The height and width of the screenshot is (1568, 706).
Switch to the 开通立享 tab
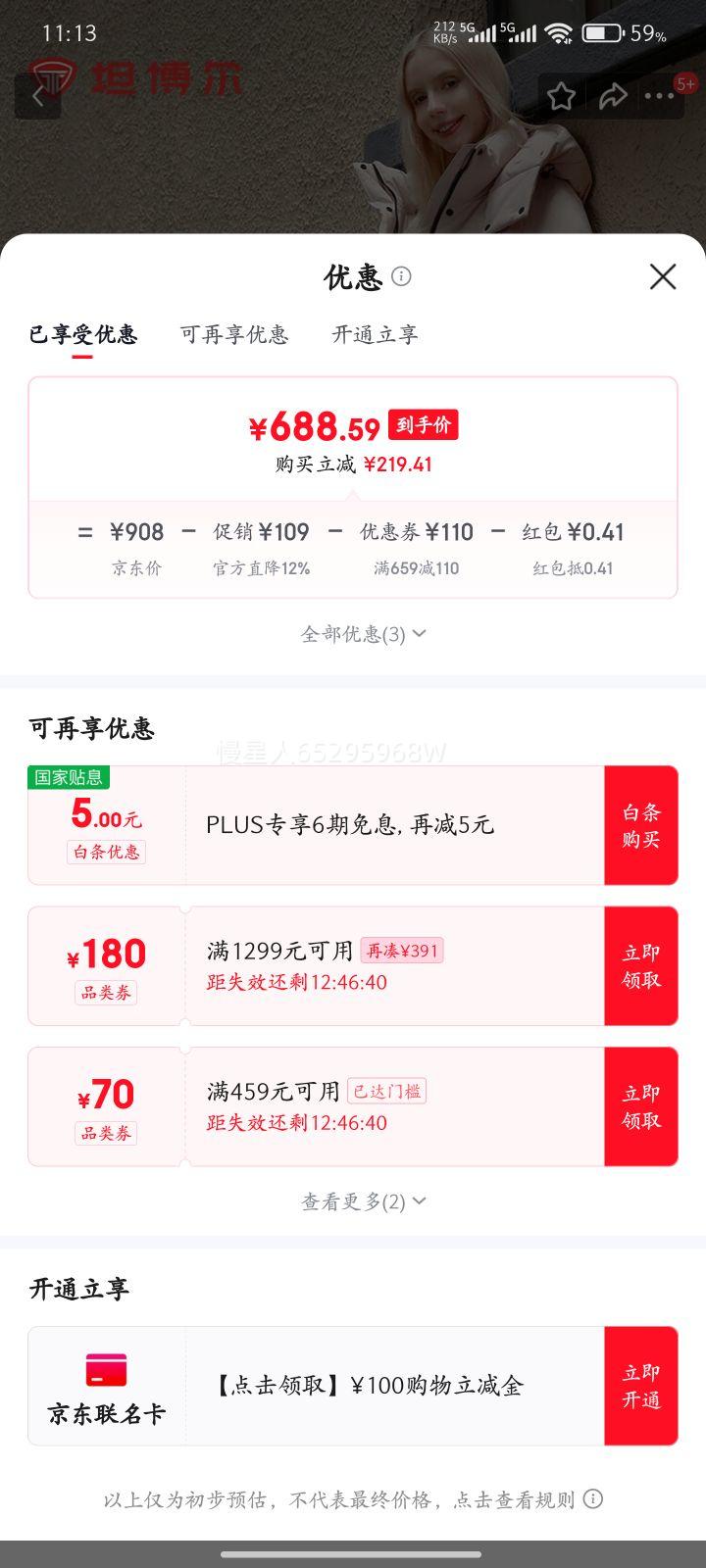click(375, 334)
